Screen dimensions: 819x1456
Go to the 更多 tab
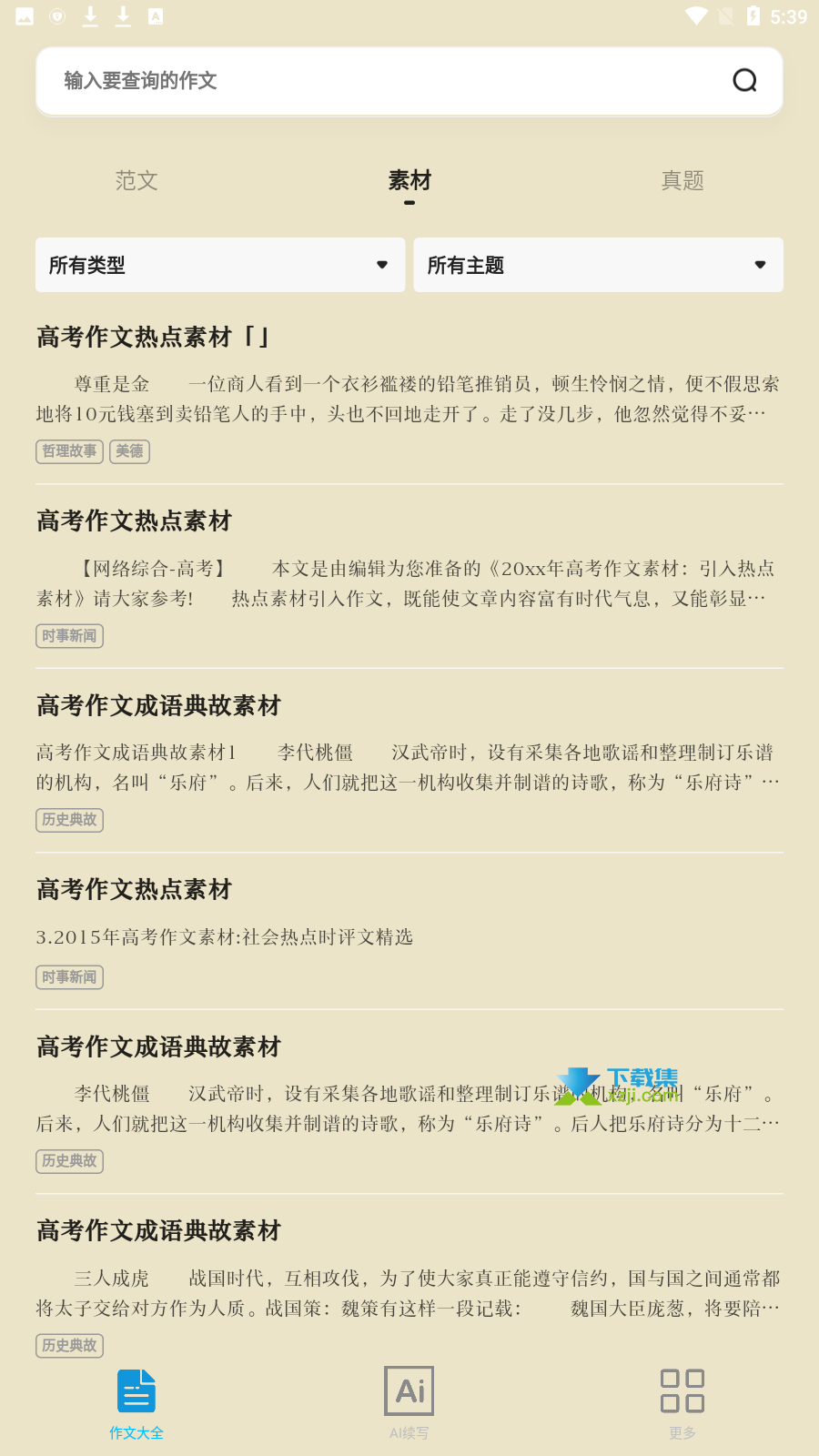[x=682, y=1402]
